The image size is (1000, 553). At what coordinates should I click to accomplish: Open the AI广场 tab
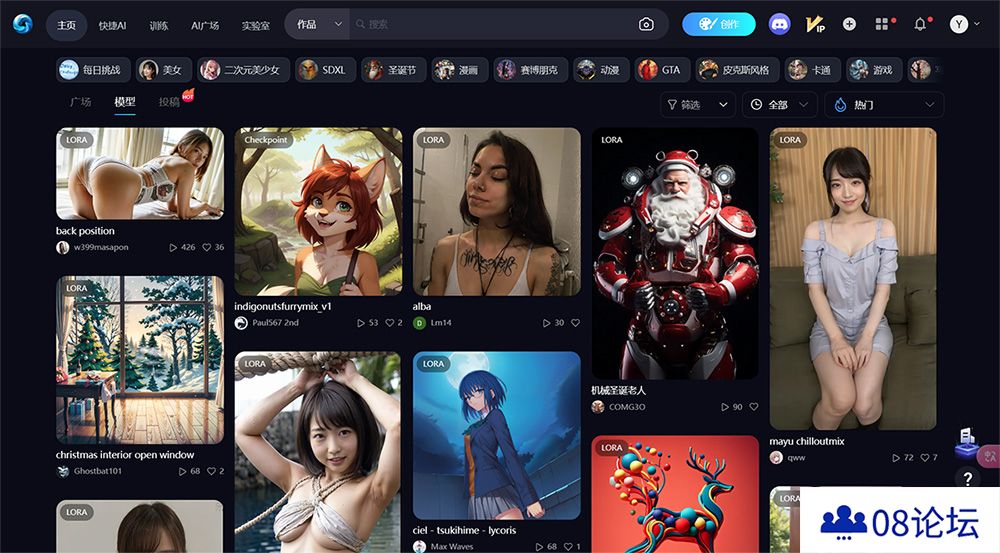(x=205, y=25)
